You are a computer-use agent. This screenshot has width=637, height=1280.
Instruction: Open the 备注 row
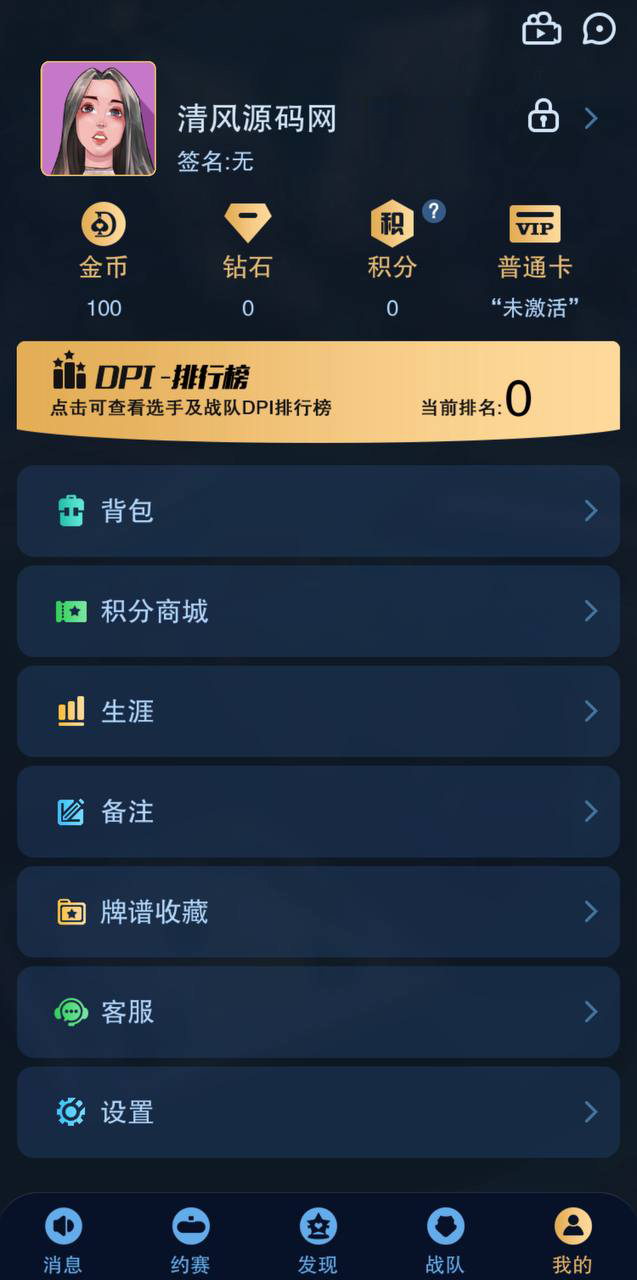point(318,811)
